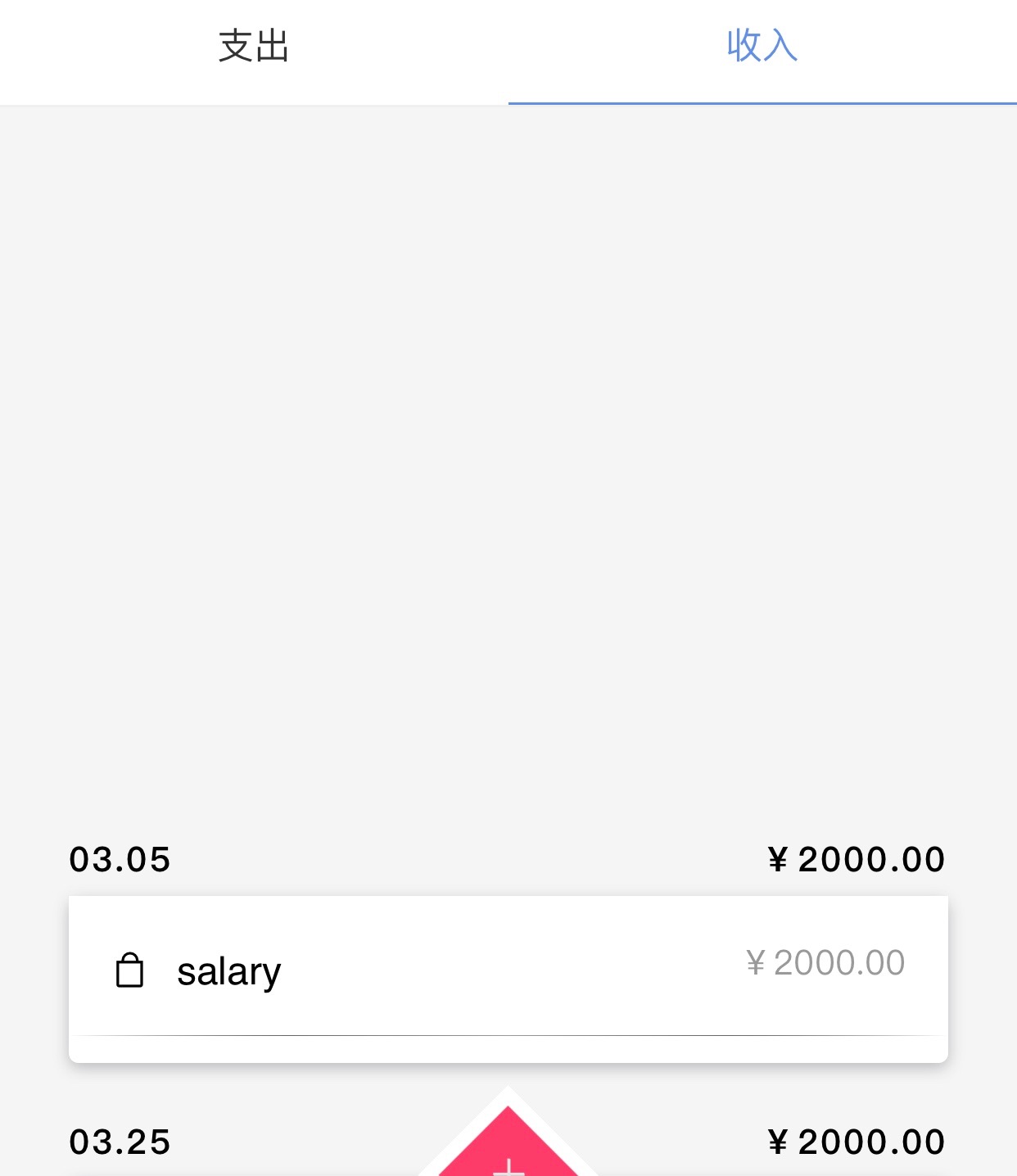Select the 03.05 date header
Screen dimensions: 1017x1176
(120, 859)
